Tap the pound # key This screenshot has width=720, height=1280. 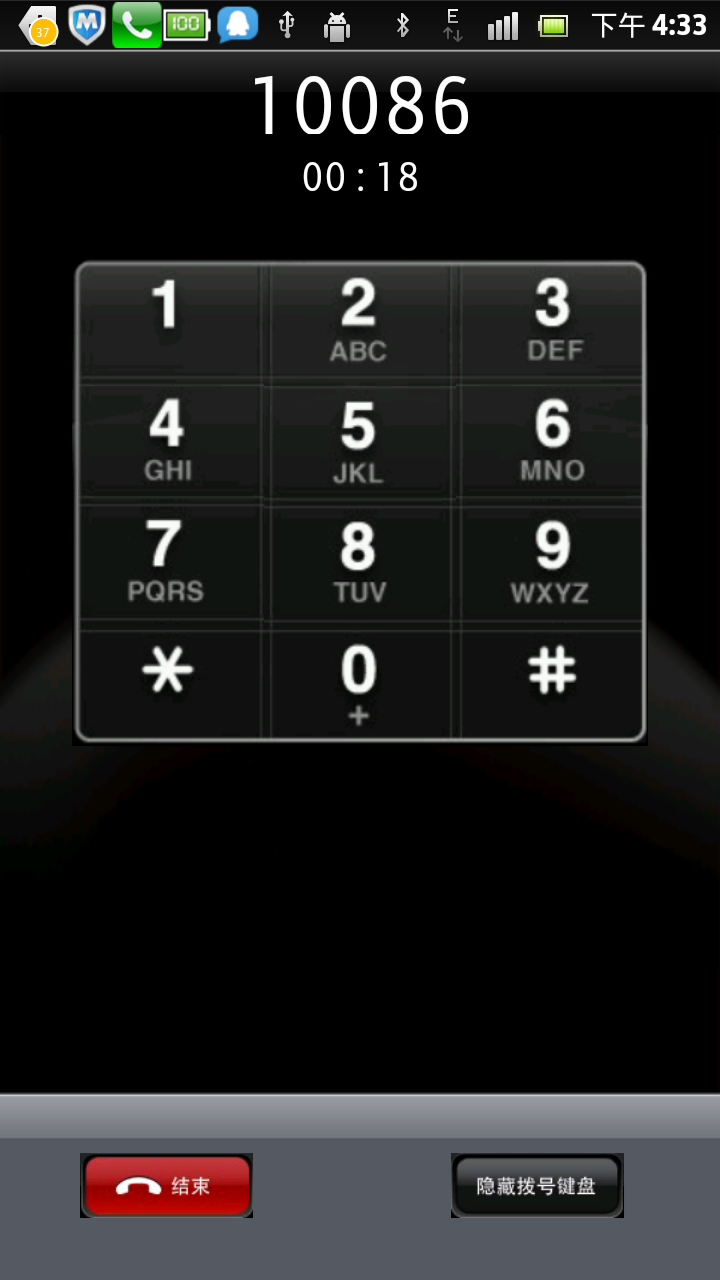coord(552,682)
